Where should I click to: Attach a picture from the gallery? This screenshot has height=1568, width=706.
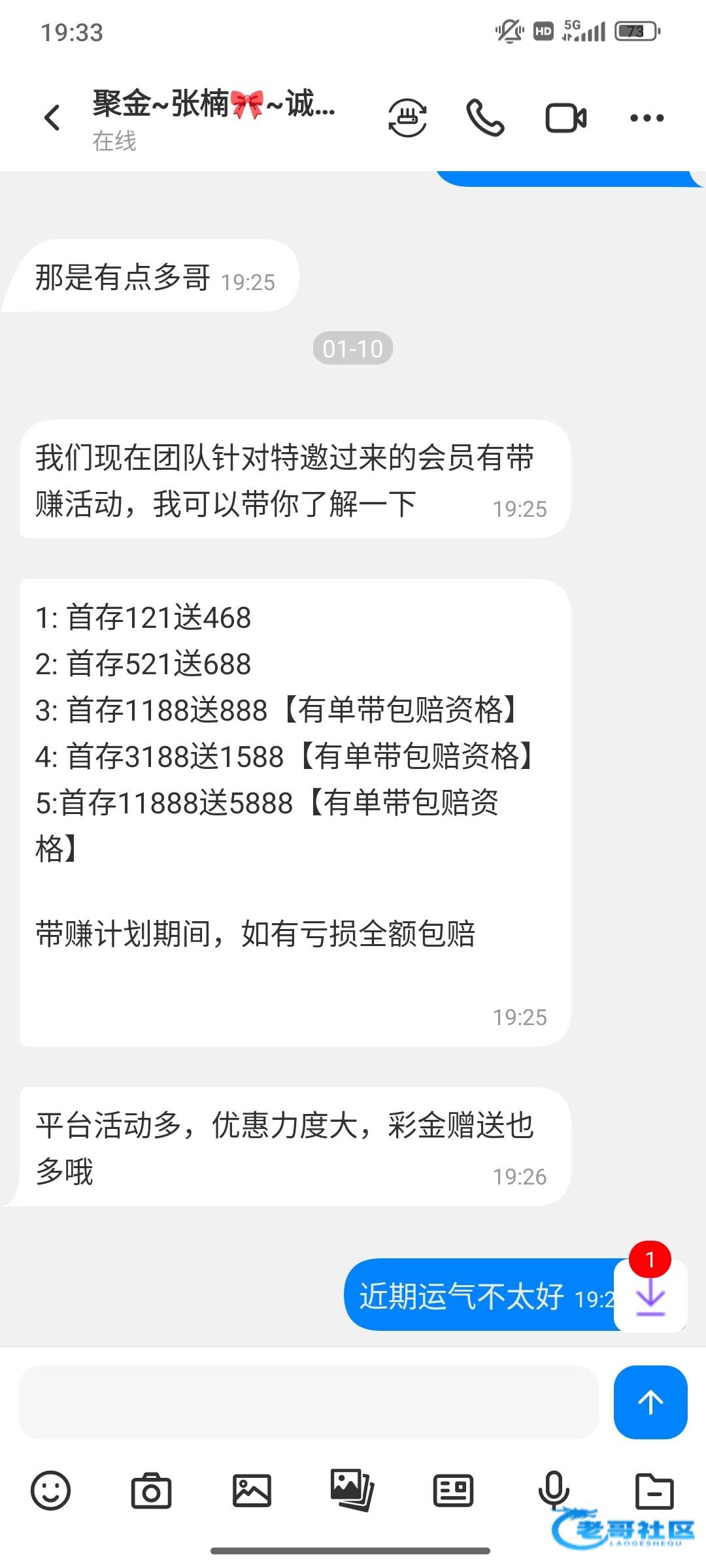pos(252,1491)
